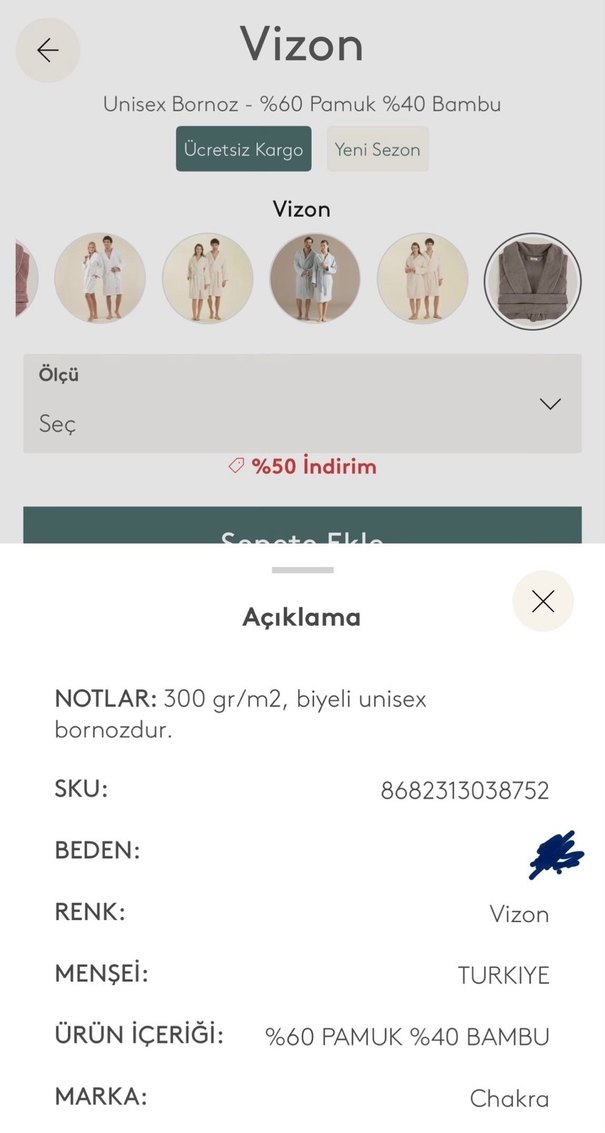
Task: Go back with the arrow icon
Action: [x=47, y=50]
